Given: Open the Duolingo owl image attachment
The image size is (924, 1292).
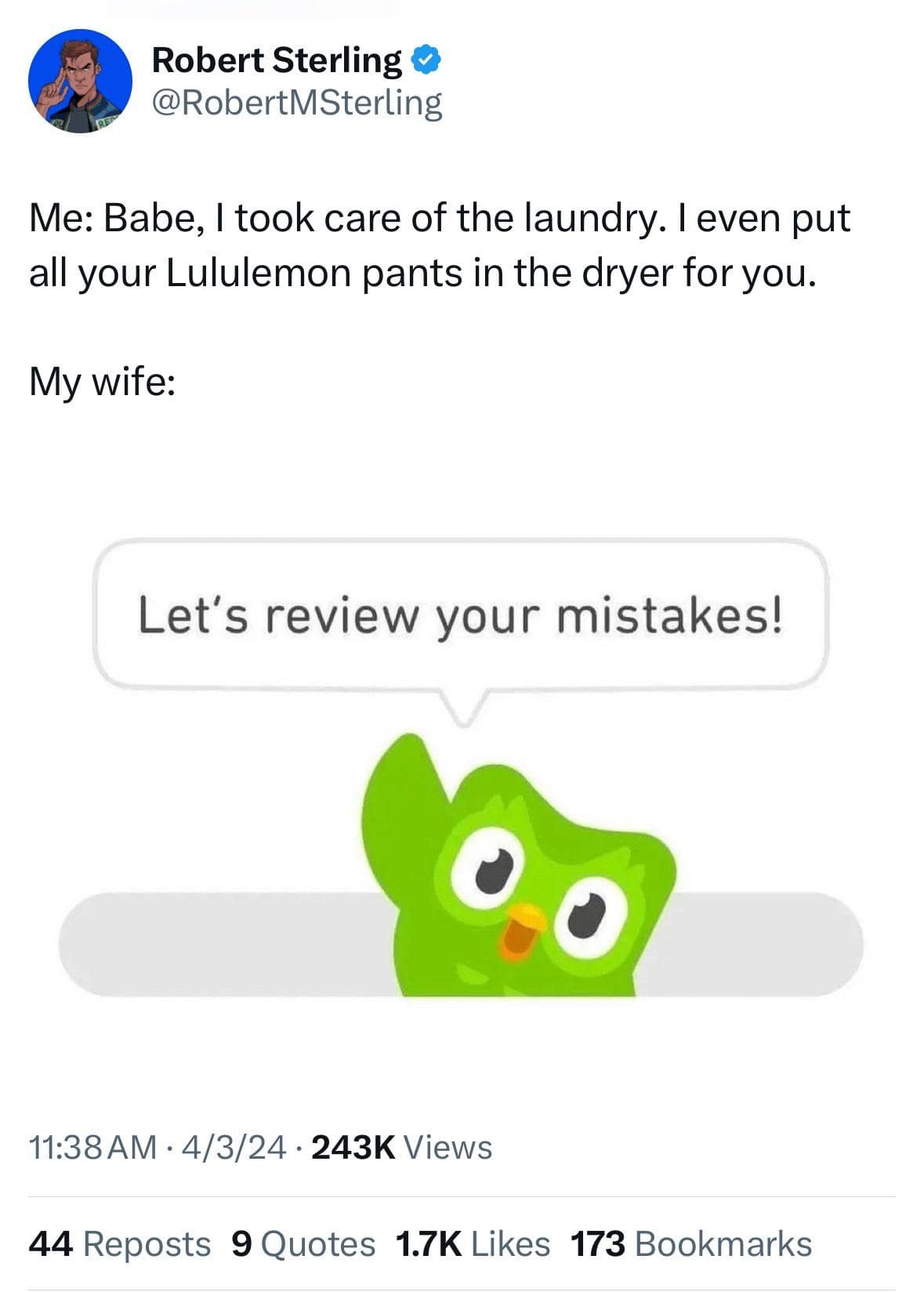Looking at the screenshot, I should [461, 768].
